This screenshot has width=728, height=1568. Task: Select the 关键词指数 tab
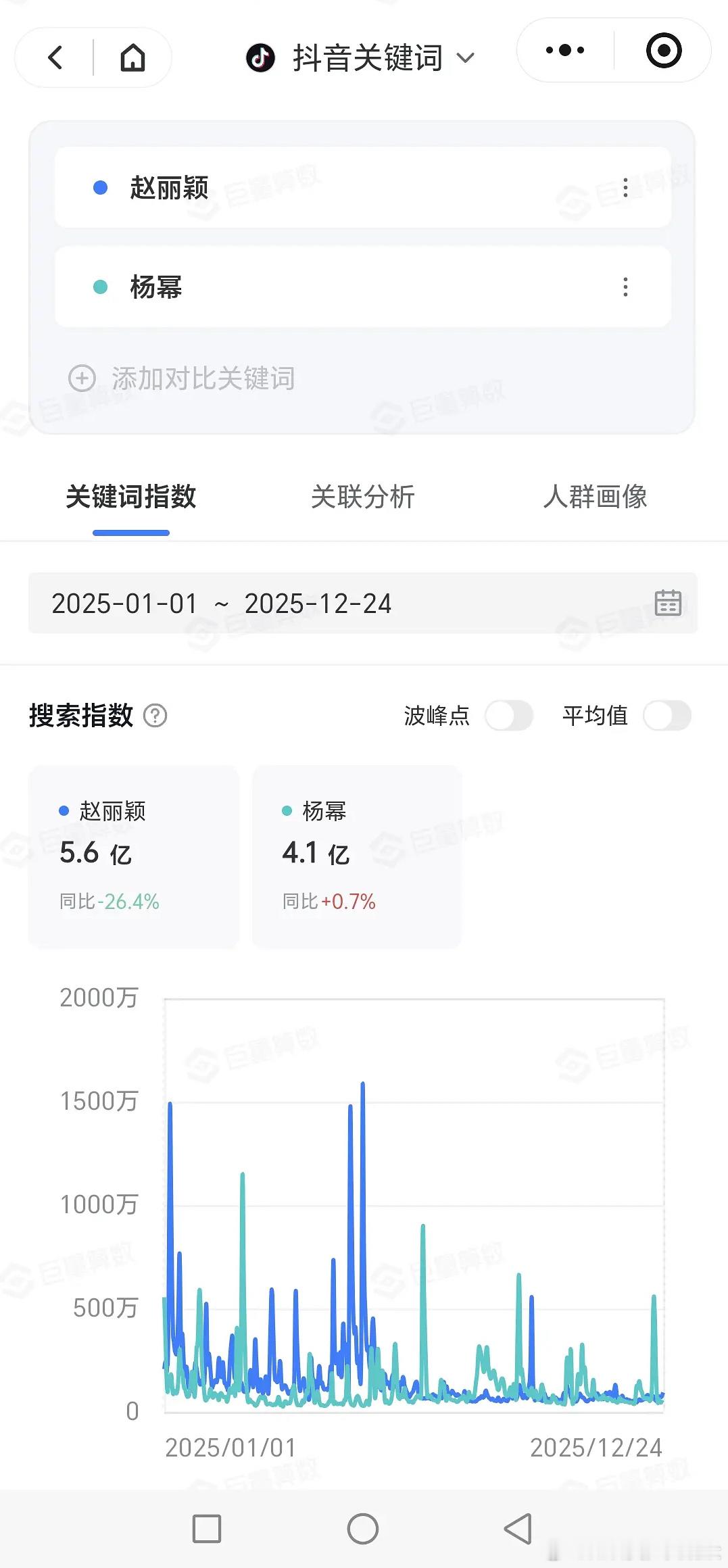click(130, 497)
